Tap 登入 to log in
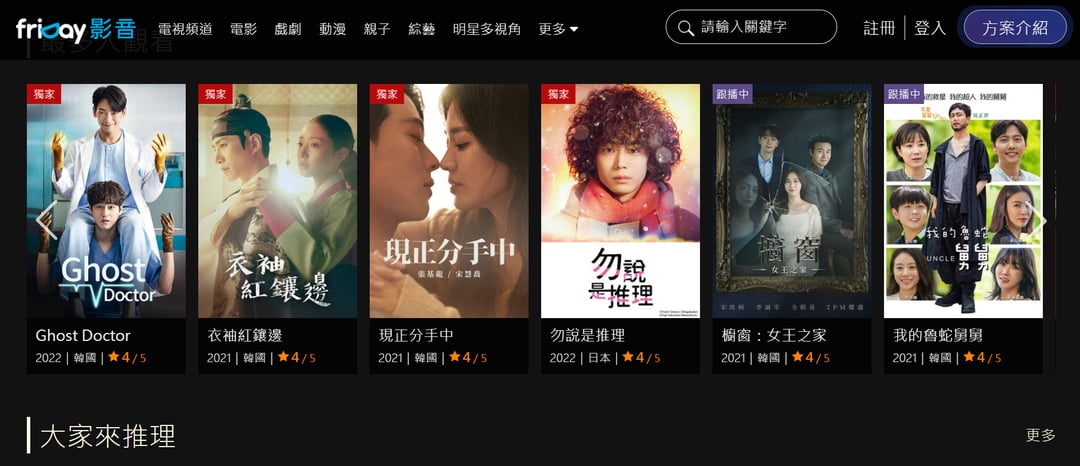Image resolution: width=1080 pixels, height=466 pixels. coord(930,28)
